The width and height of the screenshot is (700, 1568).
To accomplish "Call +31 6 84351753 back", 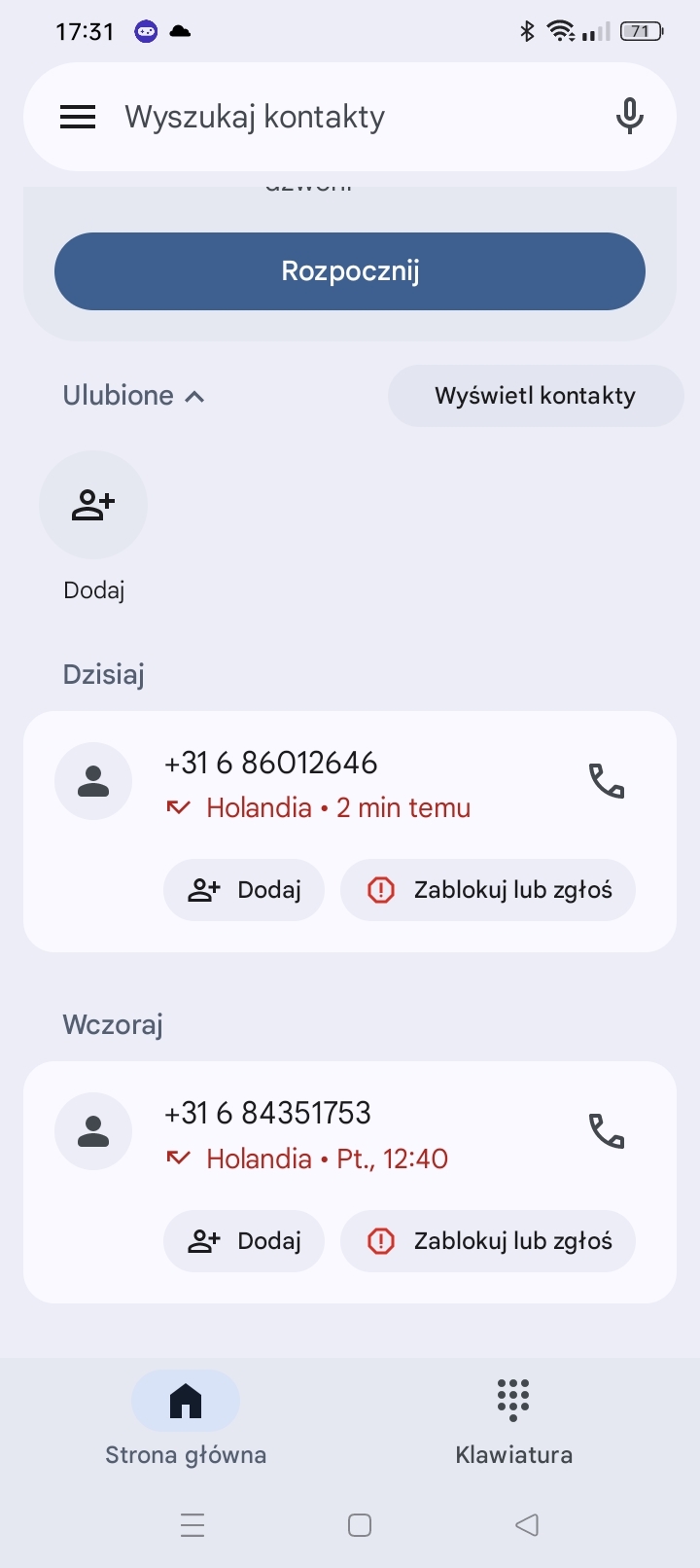I will pos(607,1131).
